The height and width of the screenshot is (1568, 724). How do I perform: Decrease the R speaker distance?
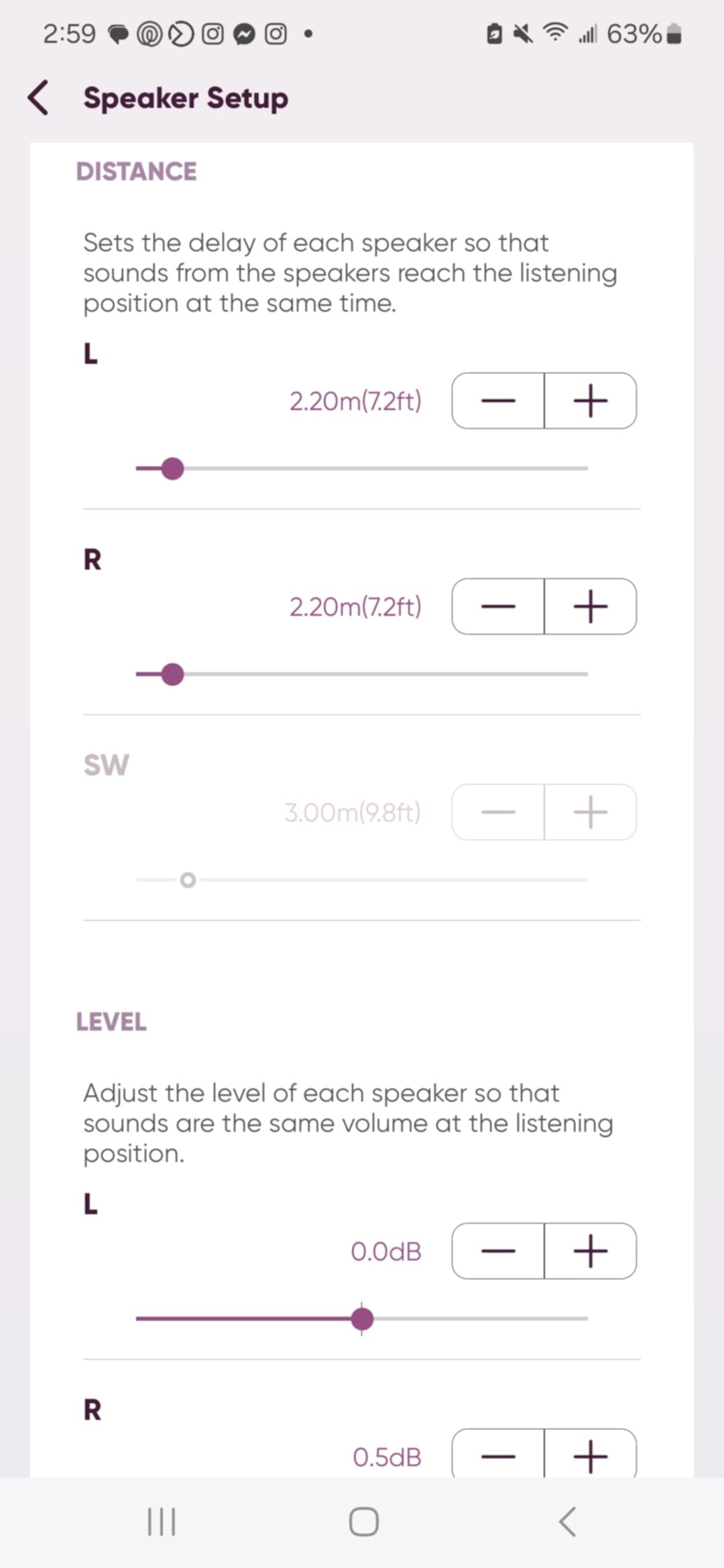[498, 606]
